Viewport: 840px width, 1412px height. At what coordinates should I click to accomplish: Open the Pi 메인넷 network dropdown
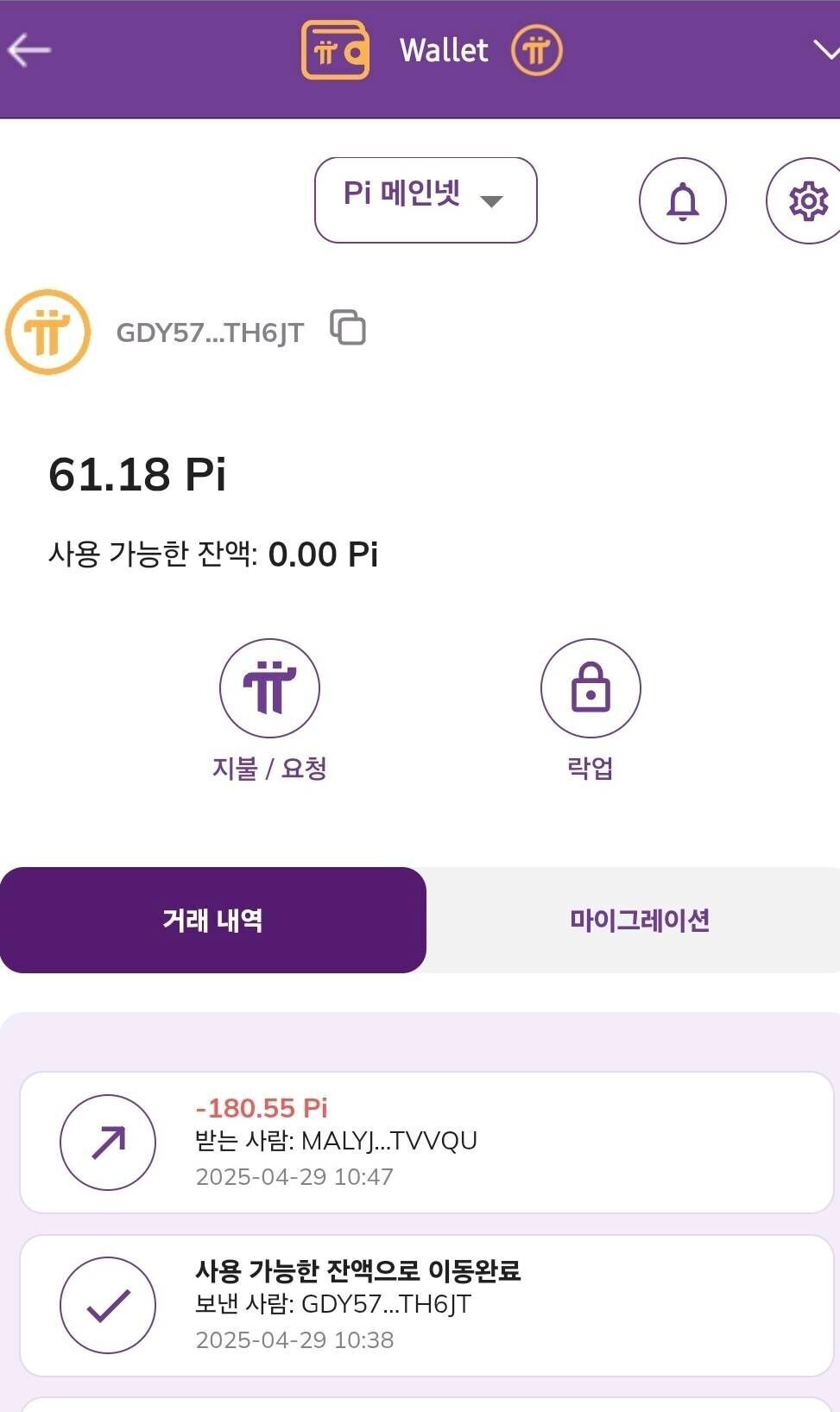[x=425, y=199]
